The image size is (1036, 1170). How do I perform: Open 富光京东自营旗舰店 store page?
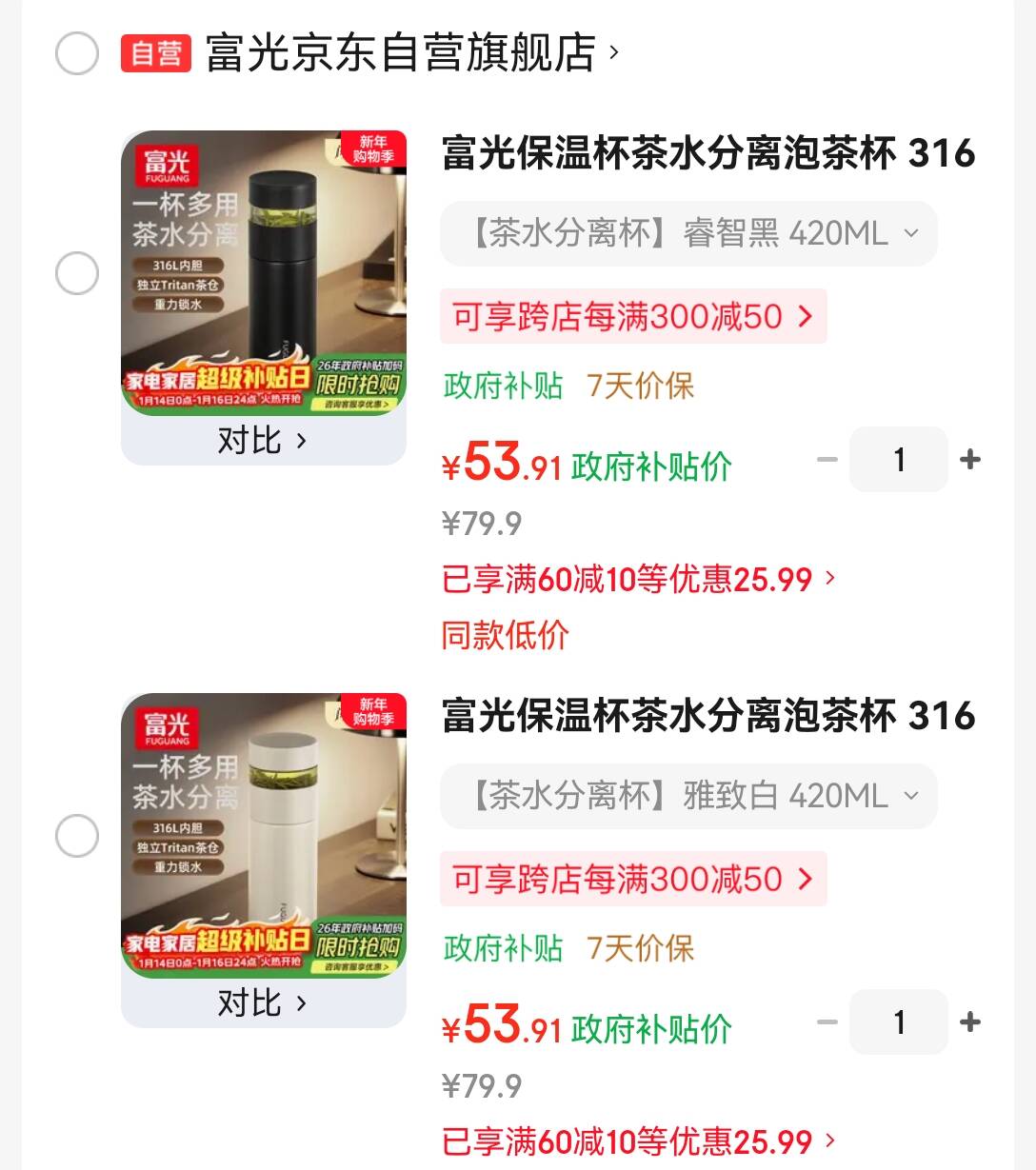point(400,53)
